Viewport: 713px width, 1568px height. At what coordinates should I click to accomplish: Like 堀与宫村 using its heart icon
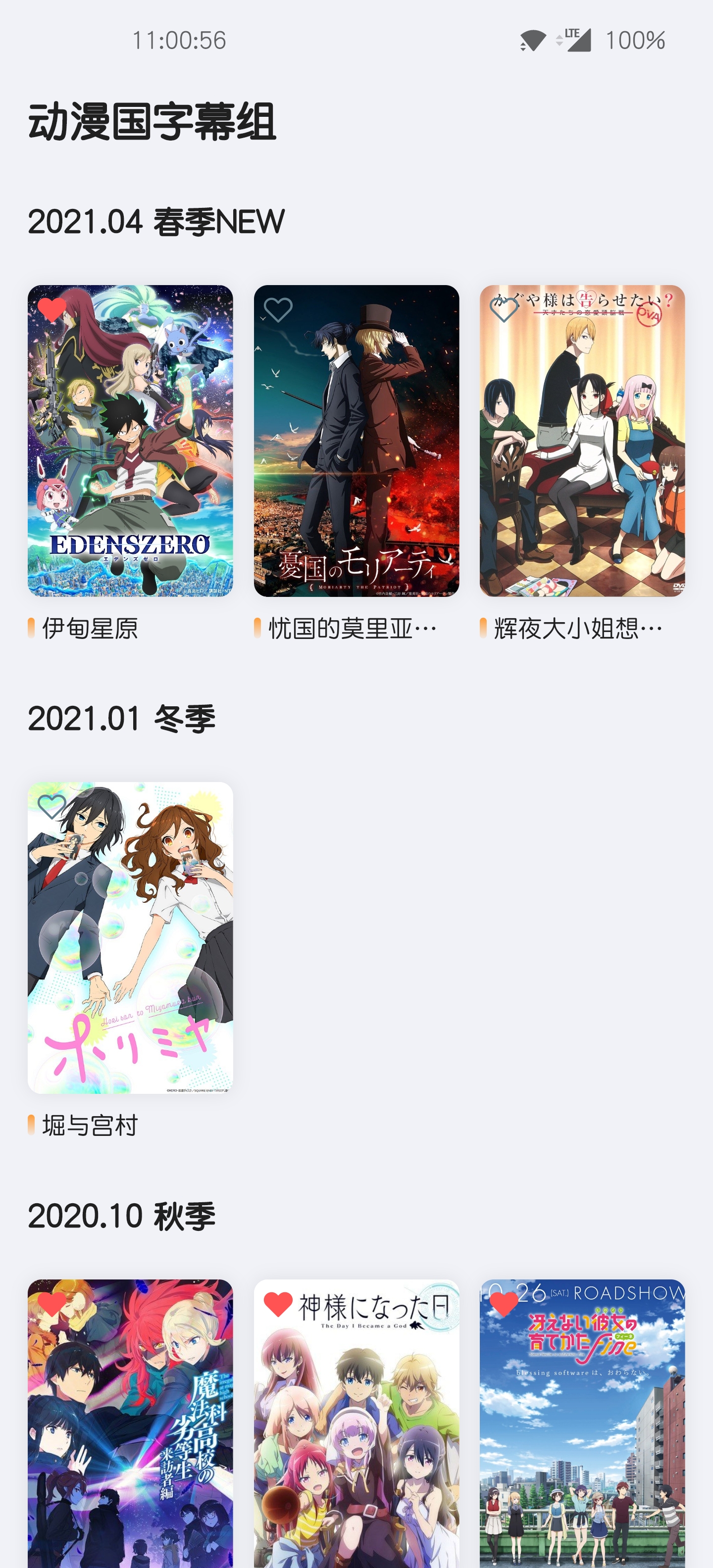52,807
